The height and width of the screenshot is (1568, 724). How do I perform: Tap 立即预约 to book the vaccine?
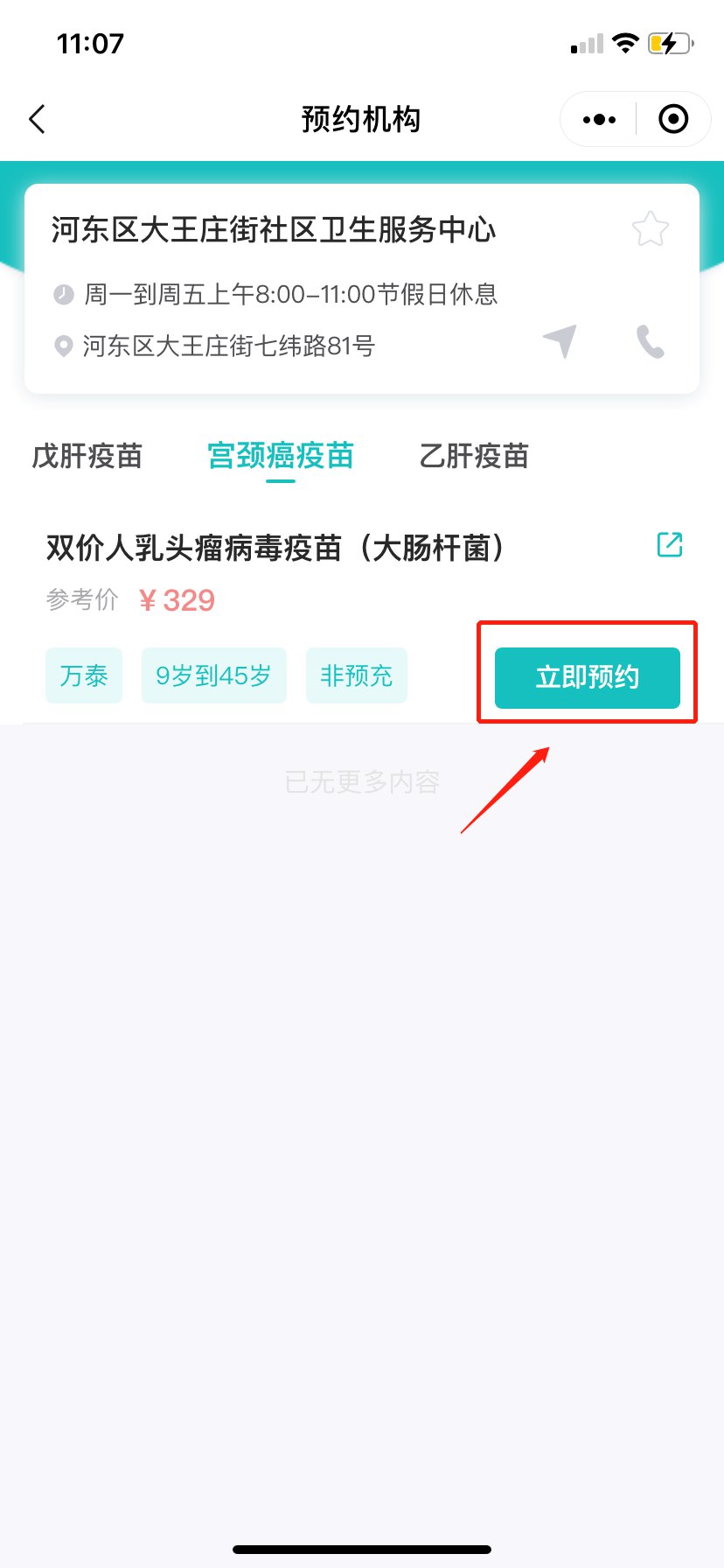pos(588,677)
